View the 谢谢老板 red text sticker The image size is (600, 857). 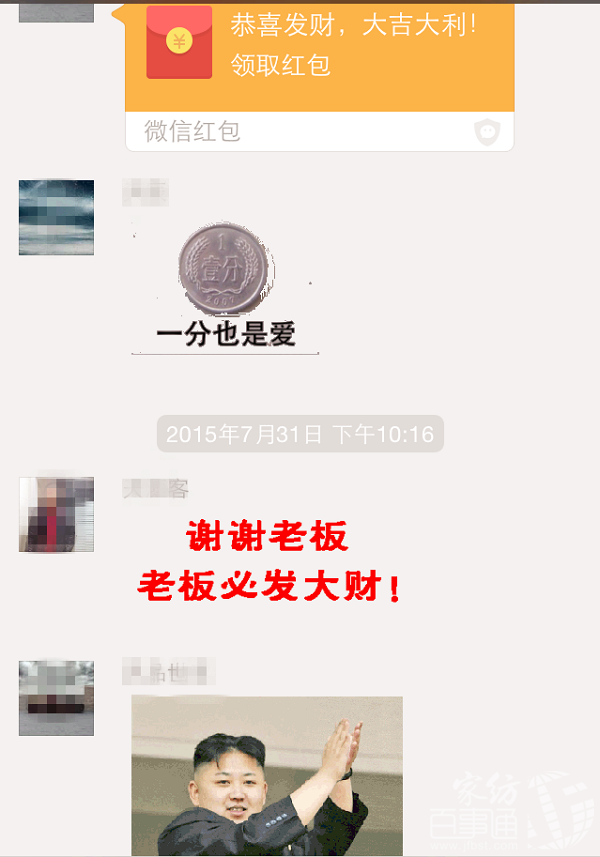pos(268,563)
